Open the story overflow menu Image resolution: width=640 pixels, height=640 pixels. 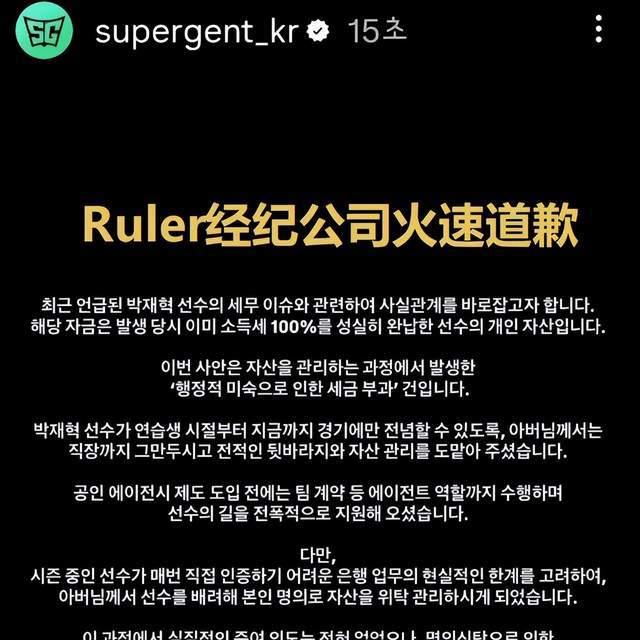(x=599, y=30)
